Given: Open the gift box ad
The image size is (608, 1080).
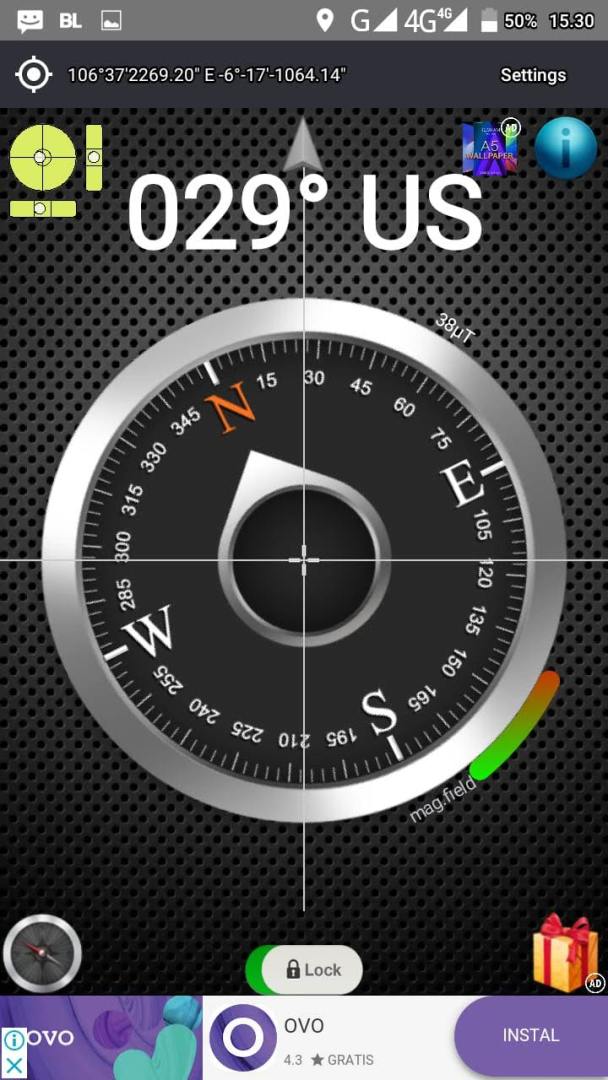Looking at the screenshot, I should pyautogui.click(x=565, y=953).
